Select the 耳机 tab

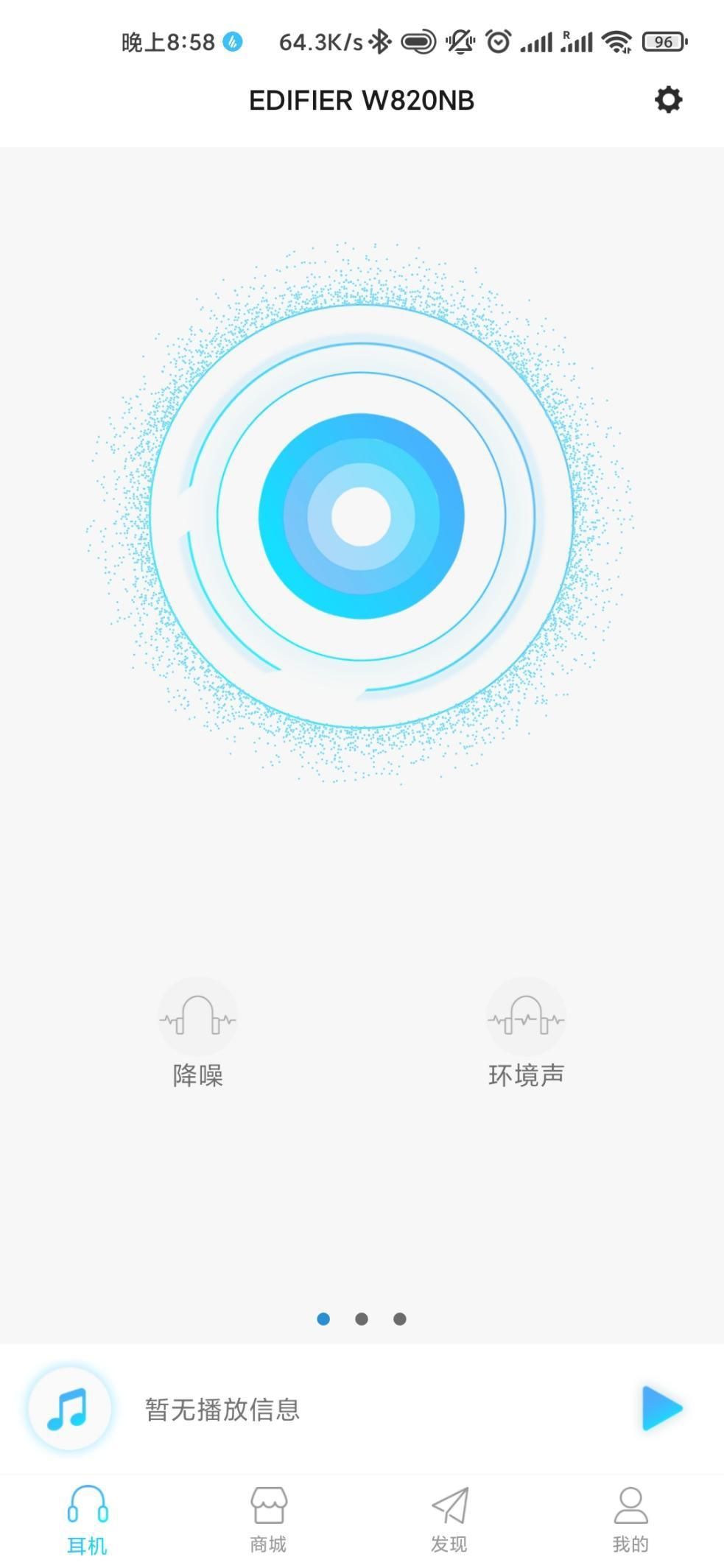click(87, 1519)
